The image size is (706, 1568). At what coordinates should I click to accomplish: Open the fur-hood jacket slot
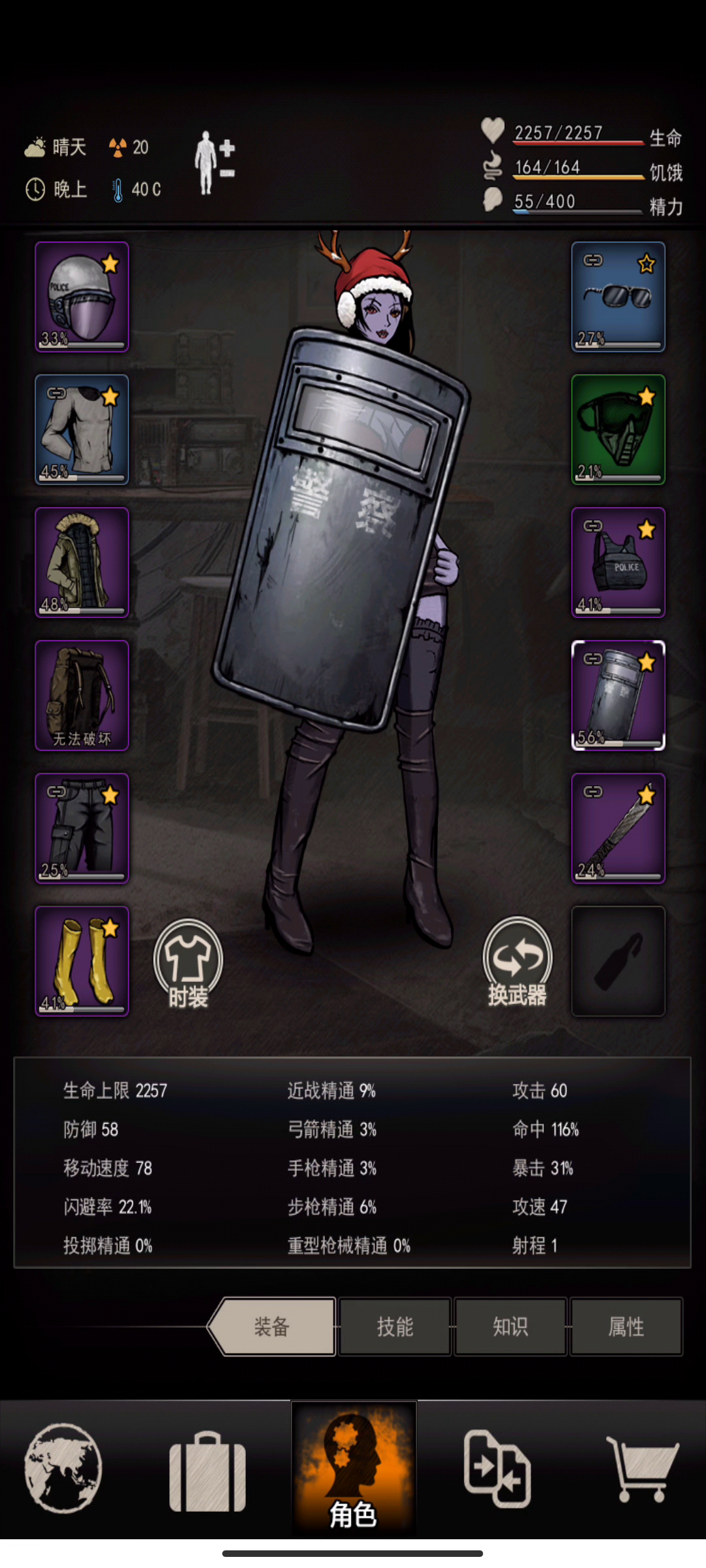[82, 562]
